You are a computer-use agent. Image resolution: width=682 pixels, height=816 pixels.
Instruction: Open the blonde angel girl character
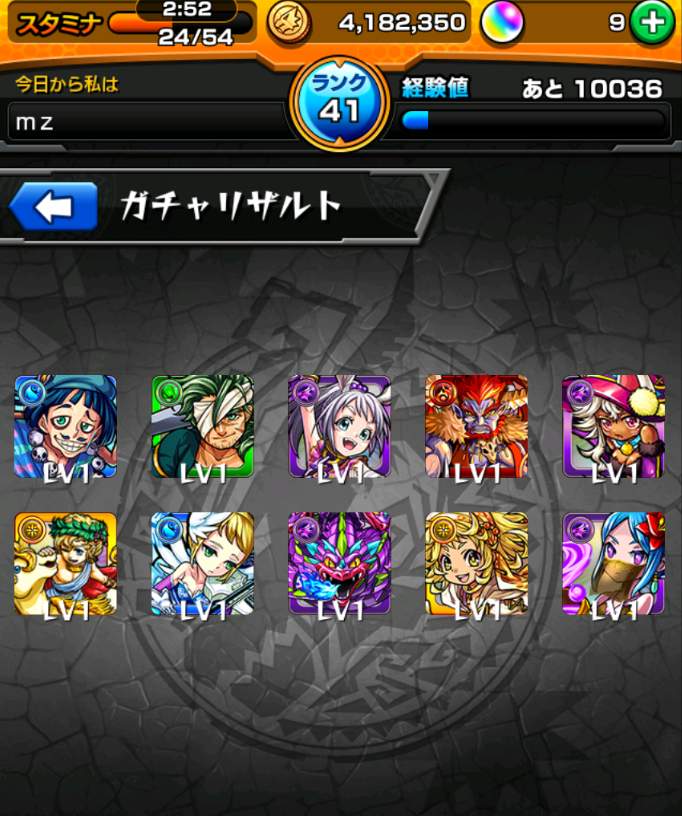[x=203, y=564]
